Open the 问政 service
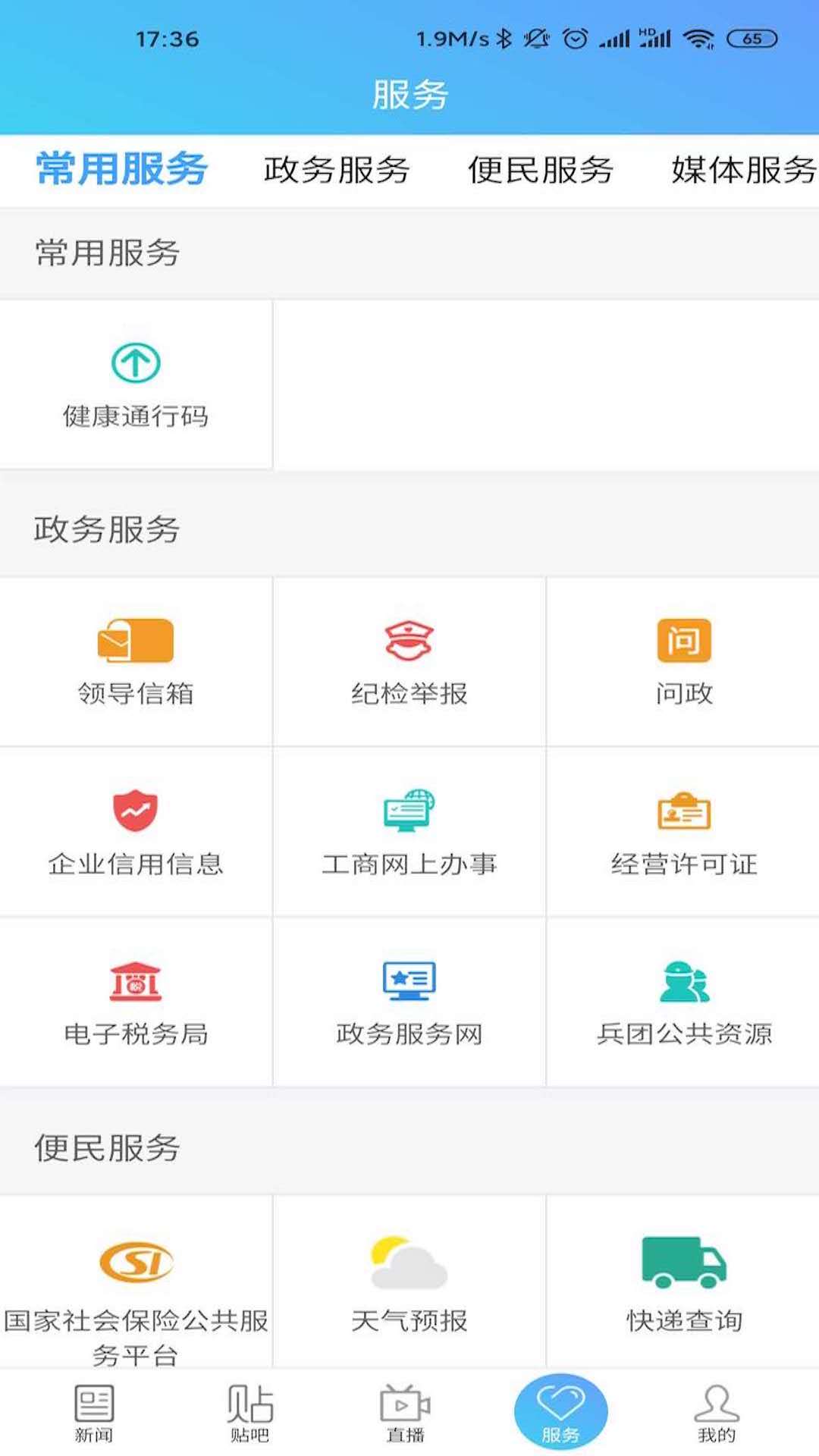Image resolution: width=819 pixels, height=1456 pixels. pyautogui.click(x=682, y=660)
